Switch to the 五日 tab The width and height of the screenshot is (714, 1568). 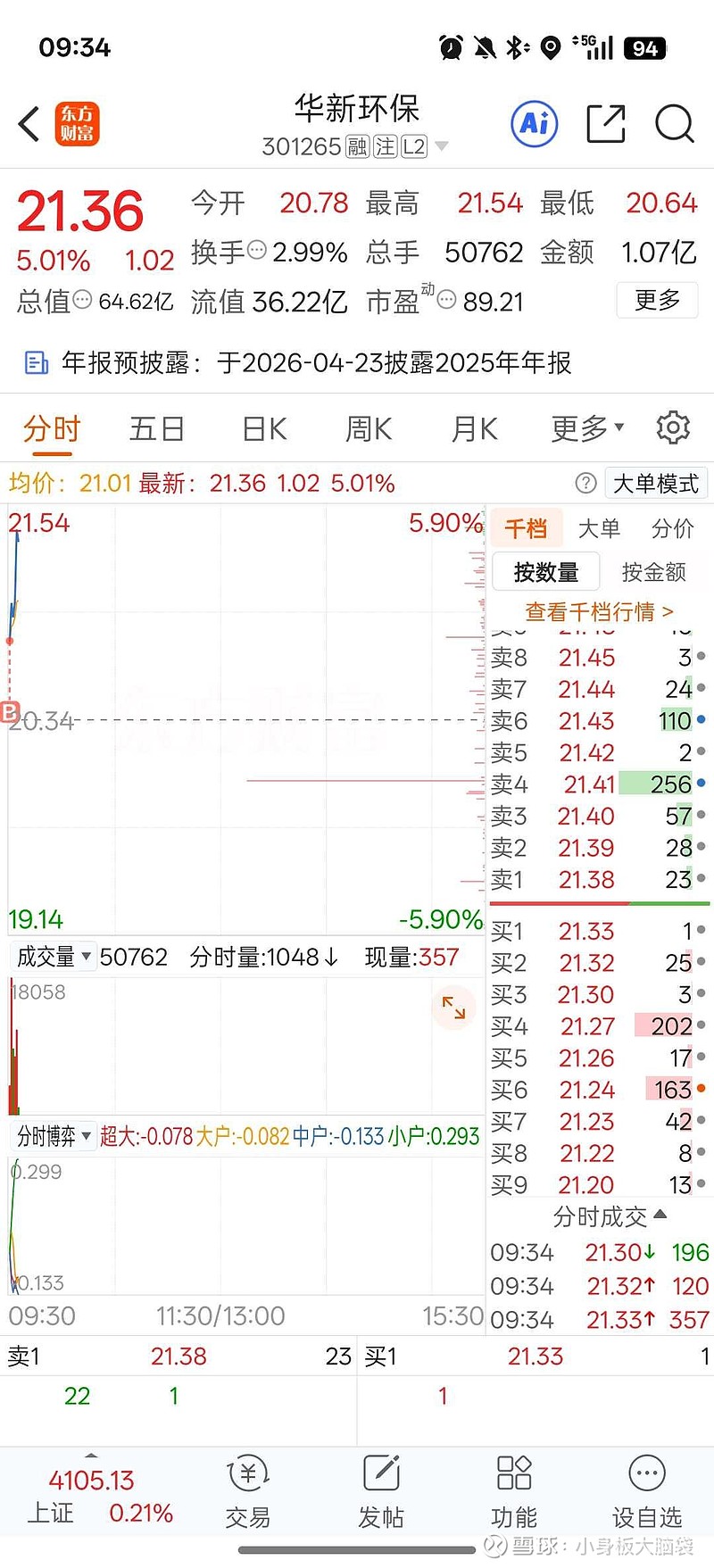(x=156, y=428)
